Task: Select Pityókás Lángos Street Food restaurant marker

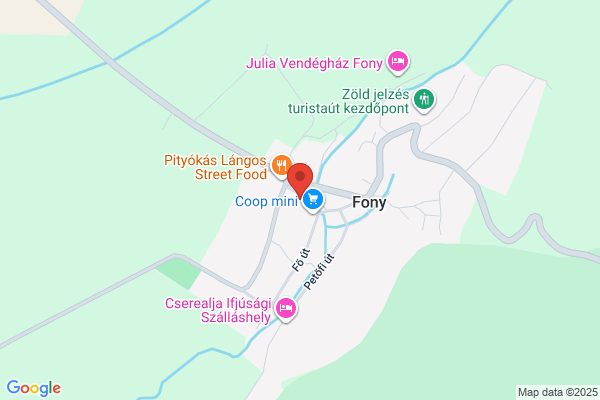Action: [x=282, y=166]
